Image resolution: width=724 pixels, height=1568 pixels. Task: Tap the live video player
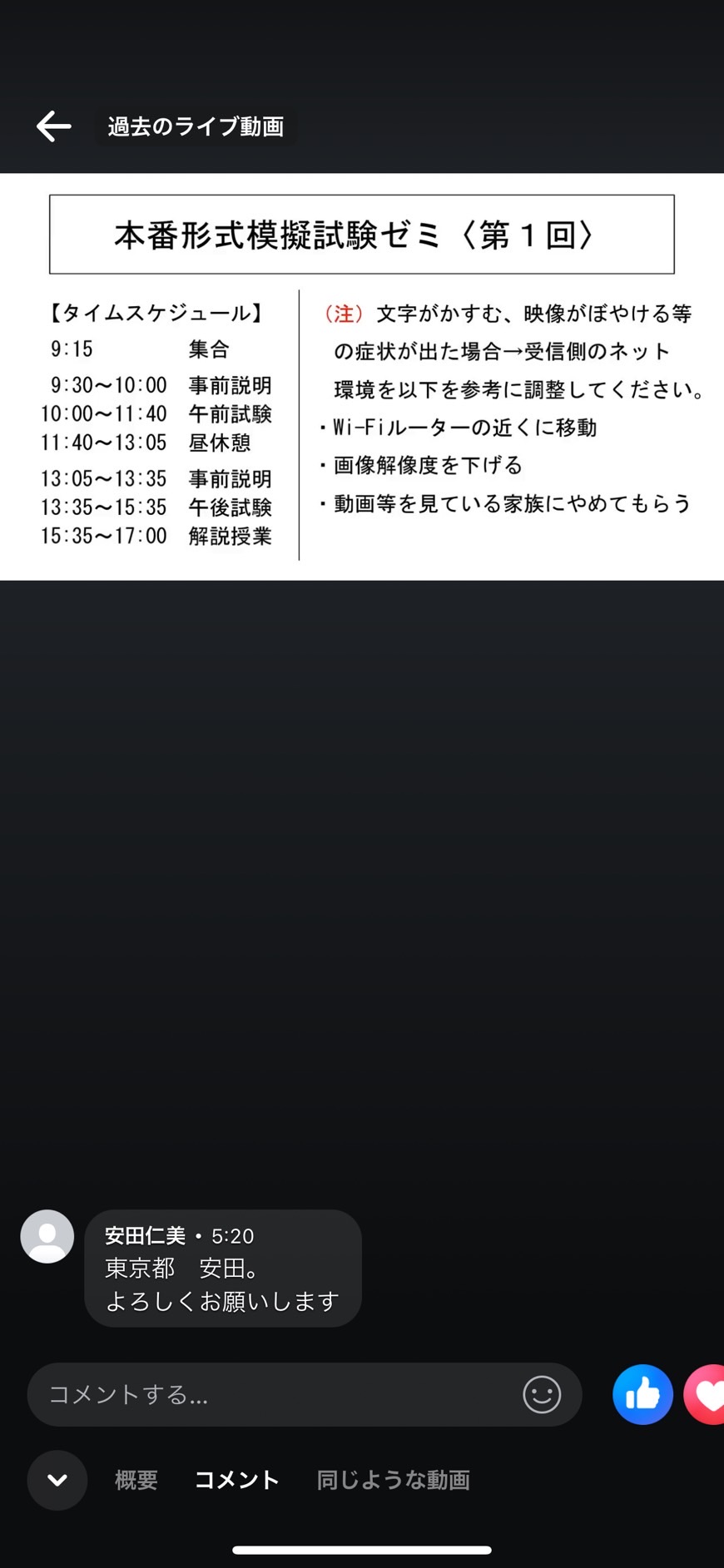pos(362,377)
